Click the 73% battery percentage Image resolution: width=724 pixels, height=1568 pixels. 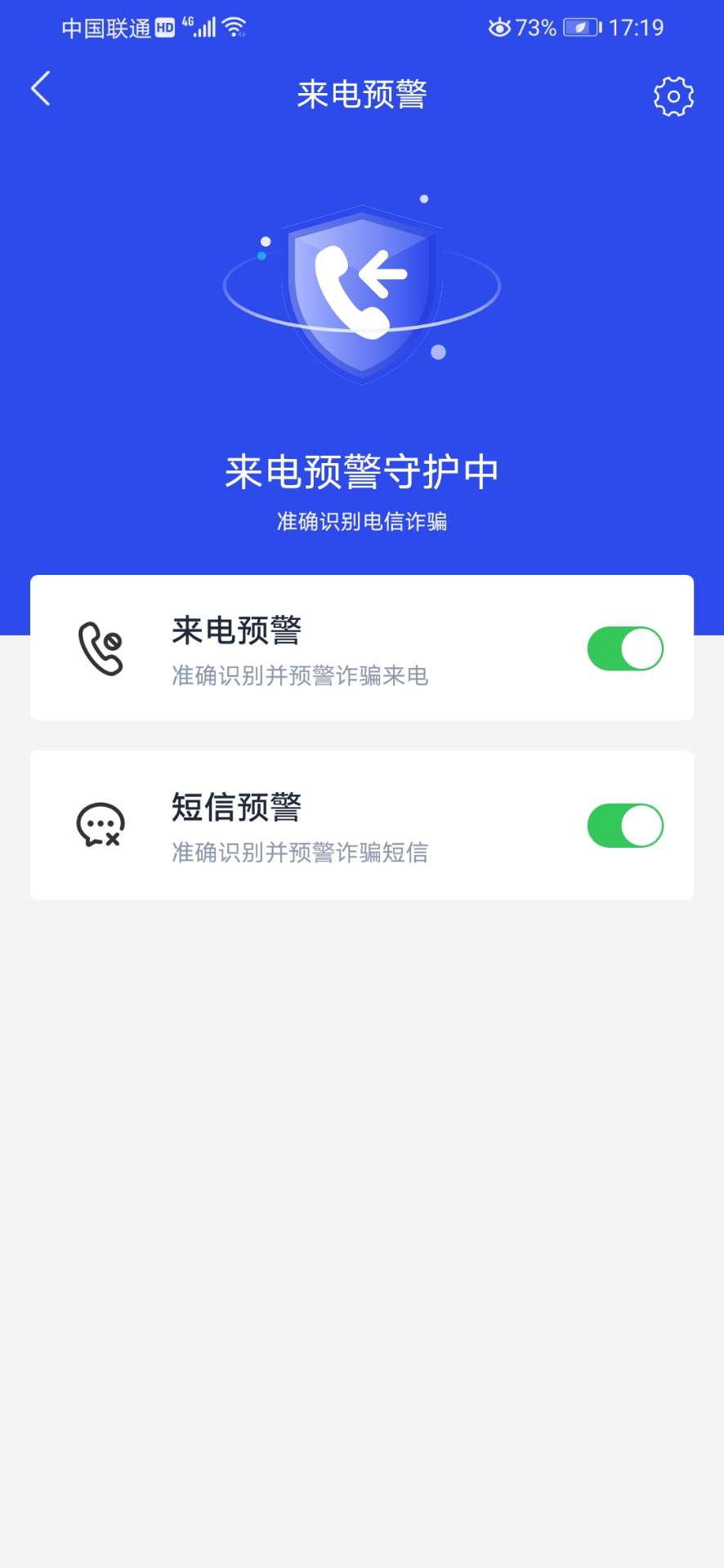[x=538, y=27]
